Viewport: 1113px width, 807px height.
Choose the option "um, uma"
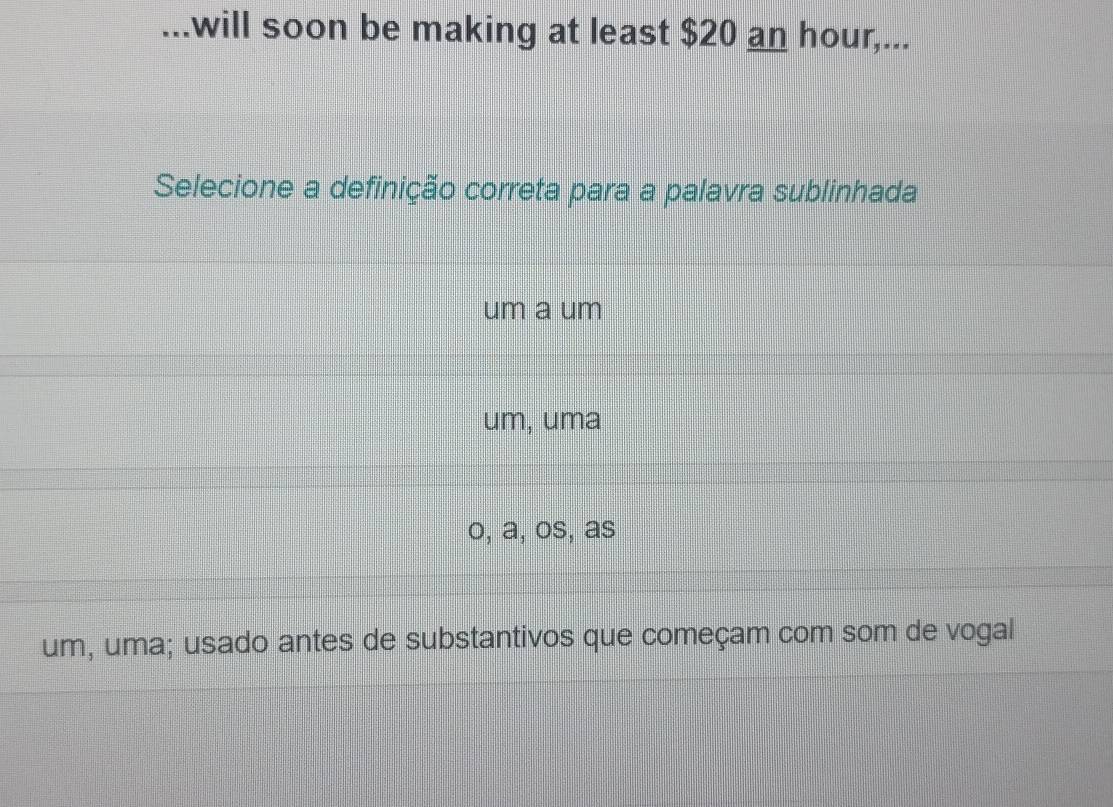542,420
